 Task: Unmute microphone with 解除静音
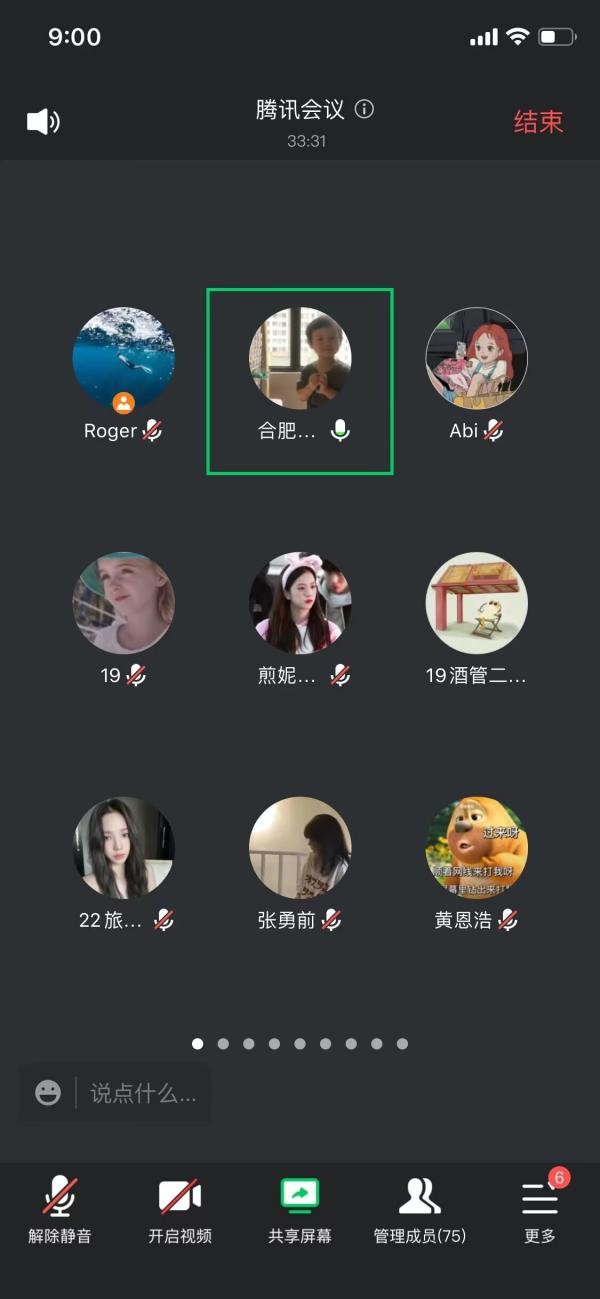[60, 1209]
